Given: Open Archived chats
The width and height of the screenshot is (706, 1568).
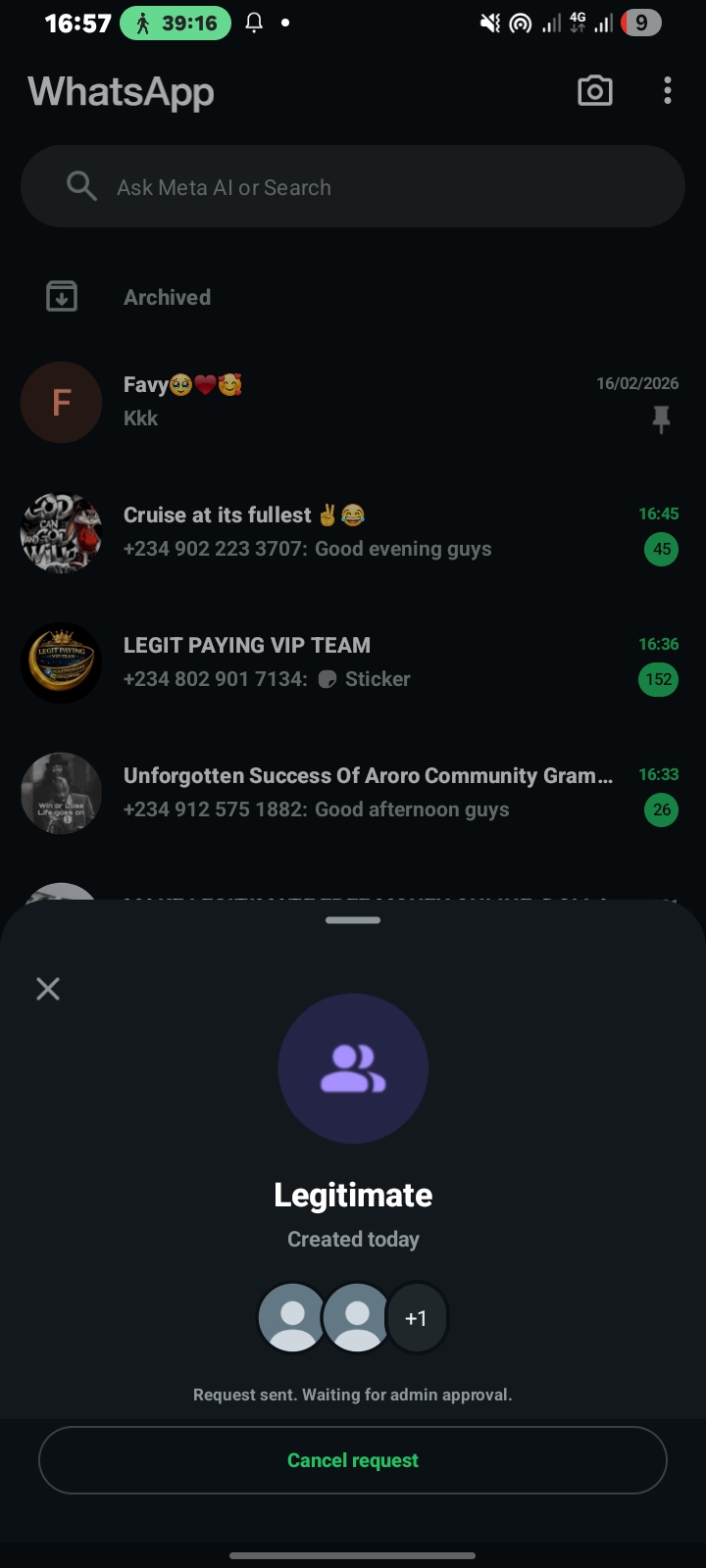Looking at the screenshot, I should click(167, 297).
